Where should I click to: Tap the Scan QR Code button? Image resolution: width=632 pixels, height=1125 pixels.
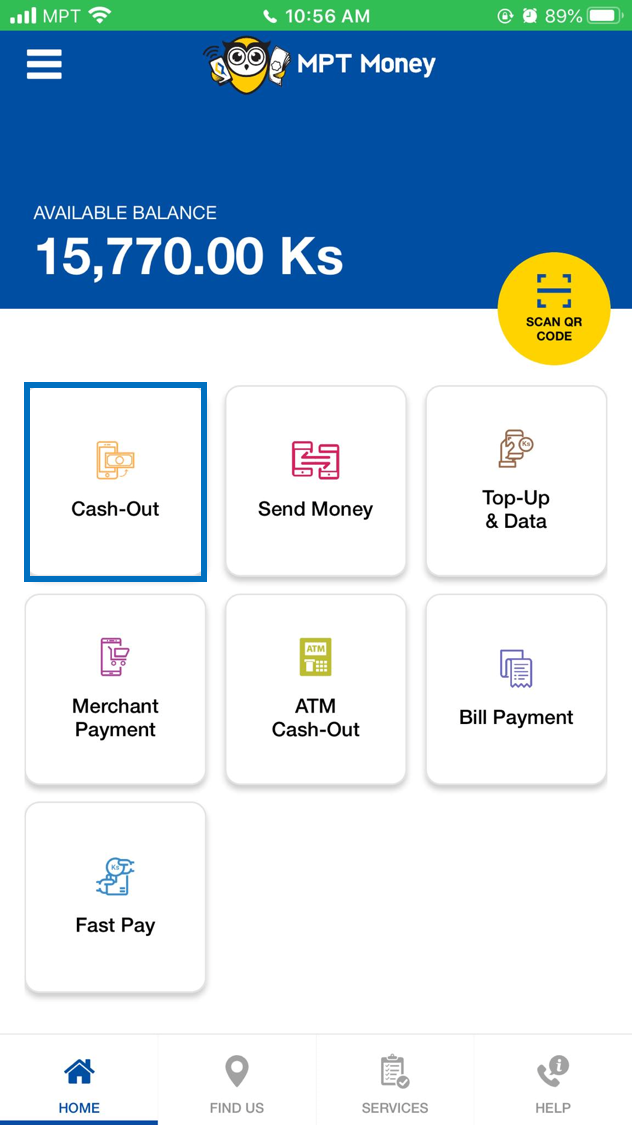click(x=554, y=310)
